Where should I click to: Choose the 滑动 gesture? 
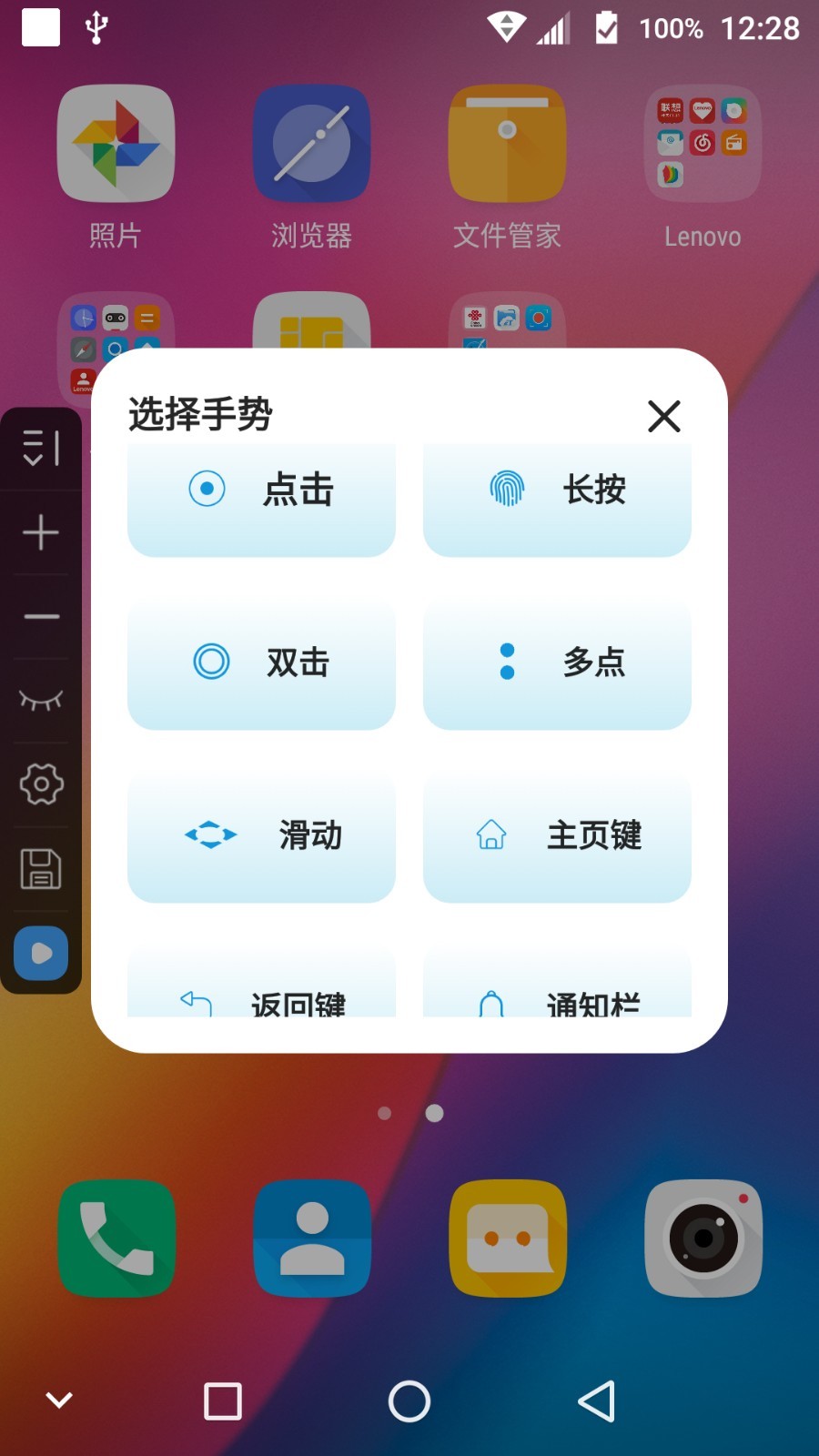pyautogui.click(x=261, y=834)
